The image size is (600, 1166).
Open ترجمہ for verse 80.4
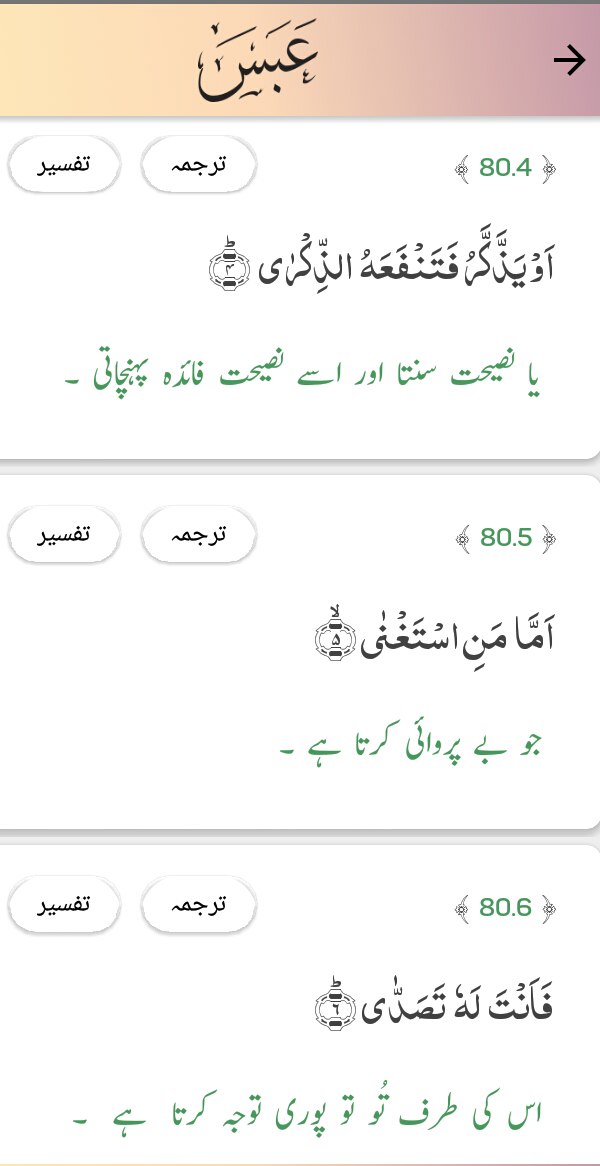[199, 165]
